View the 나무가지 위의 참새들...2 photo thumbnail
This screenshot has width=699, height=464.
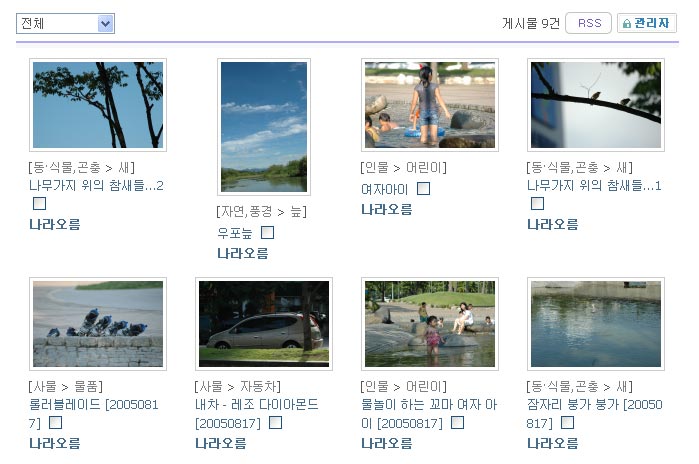[98, 105]
